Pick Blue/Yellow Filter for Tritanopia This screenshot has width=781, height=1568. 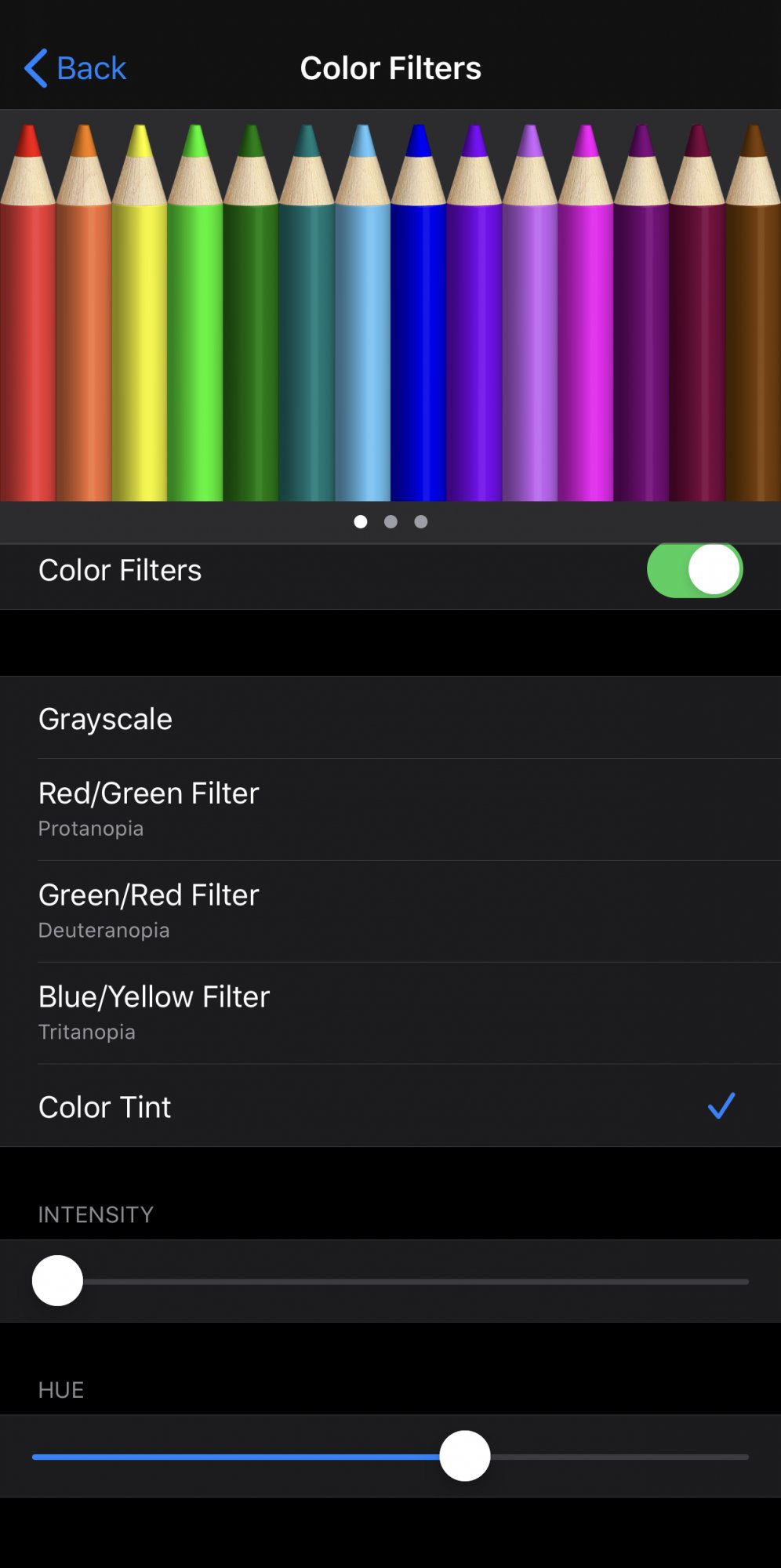click(x=390, y=1013)
